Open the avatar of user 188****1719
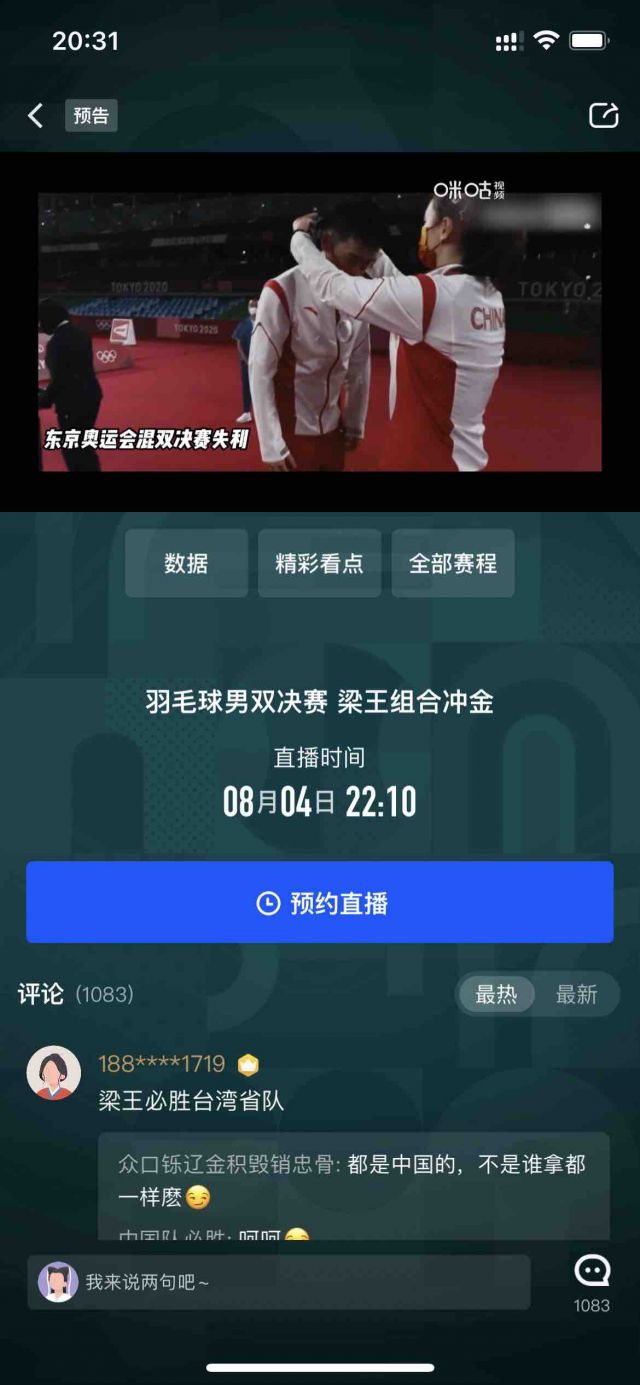The height and width of the screenshot is (1385, 640). tap(54, 1073)
